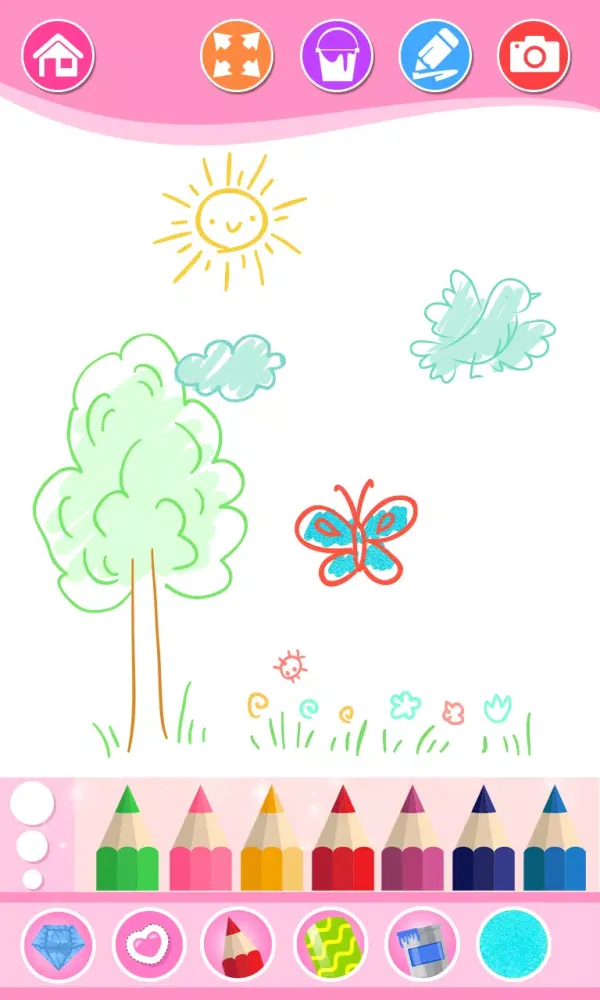This screenshot has height=1000, width=600.
Task: Pick the green colored pencil
Action: [x=127, y=840]
